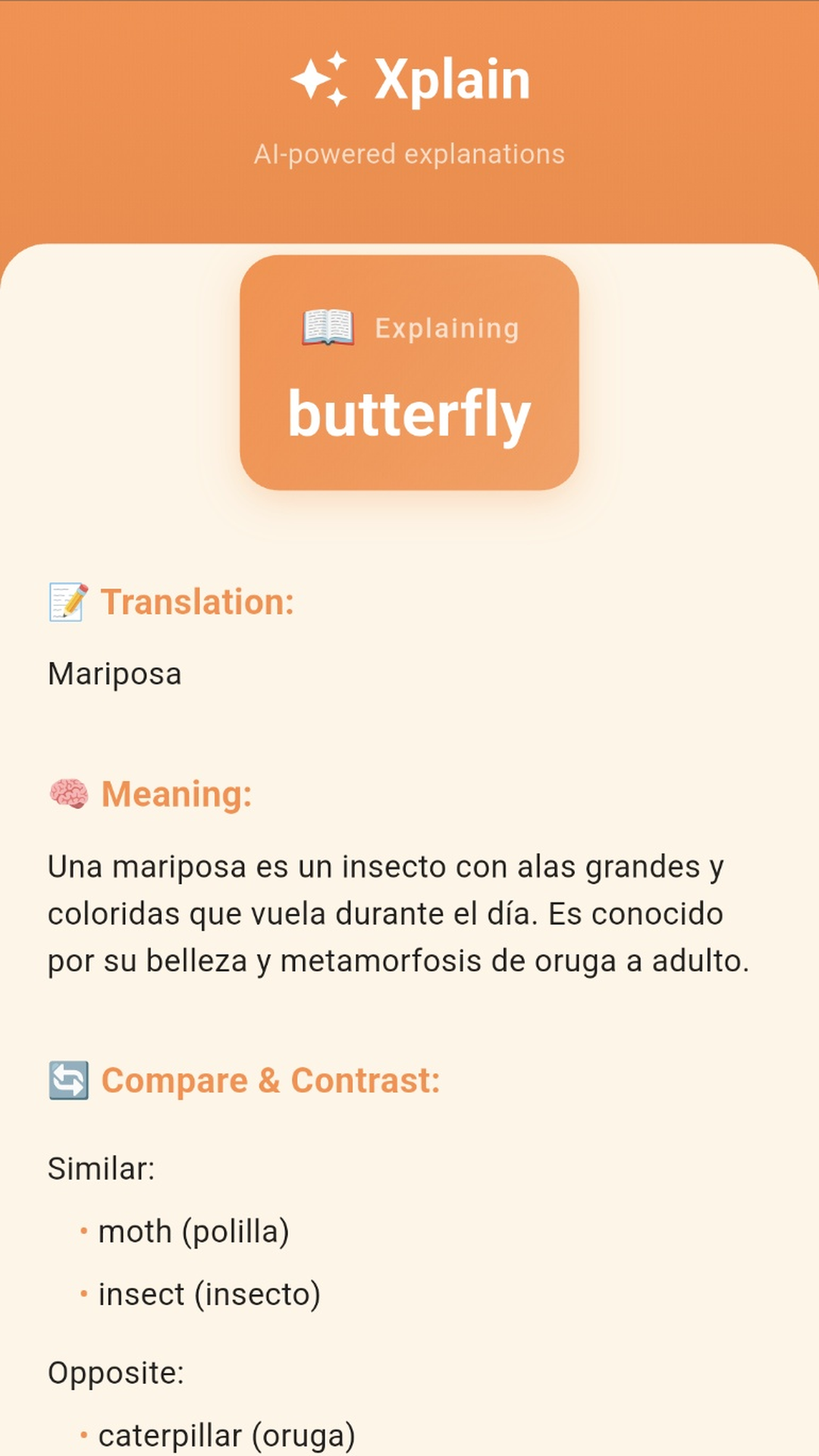
Task: Click the bullet dot before moth entry
Action: coord(83,1232)
